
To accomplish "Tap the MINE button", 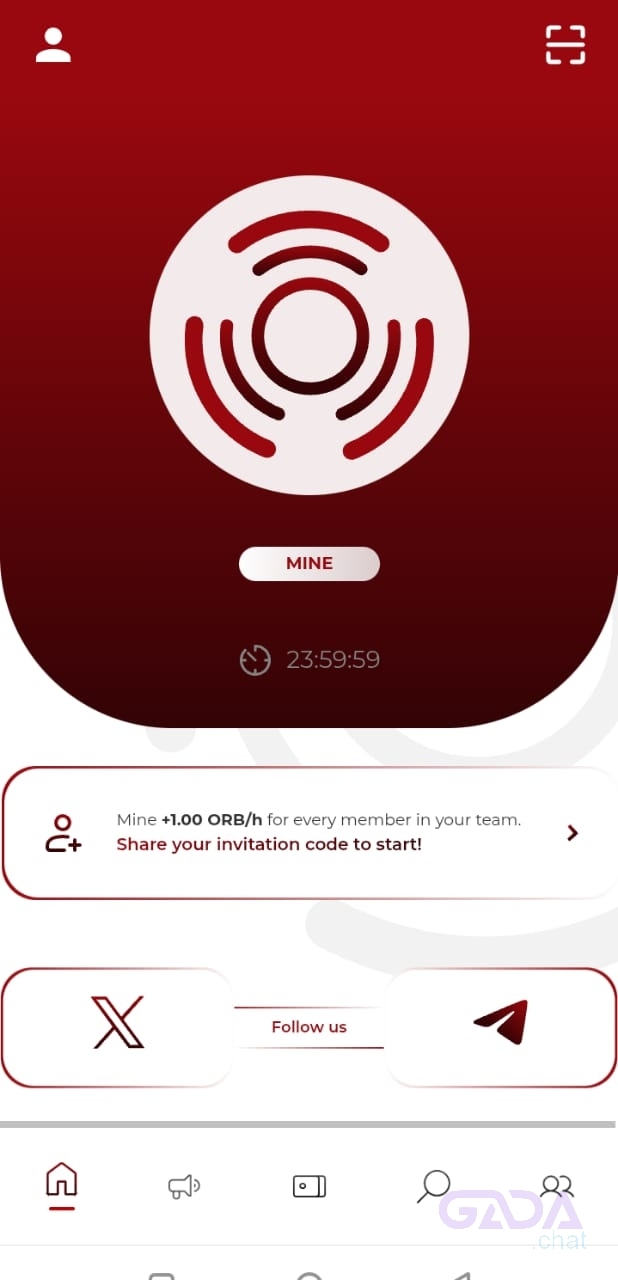I will coord(309,563).
